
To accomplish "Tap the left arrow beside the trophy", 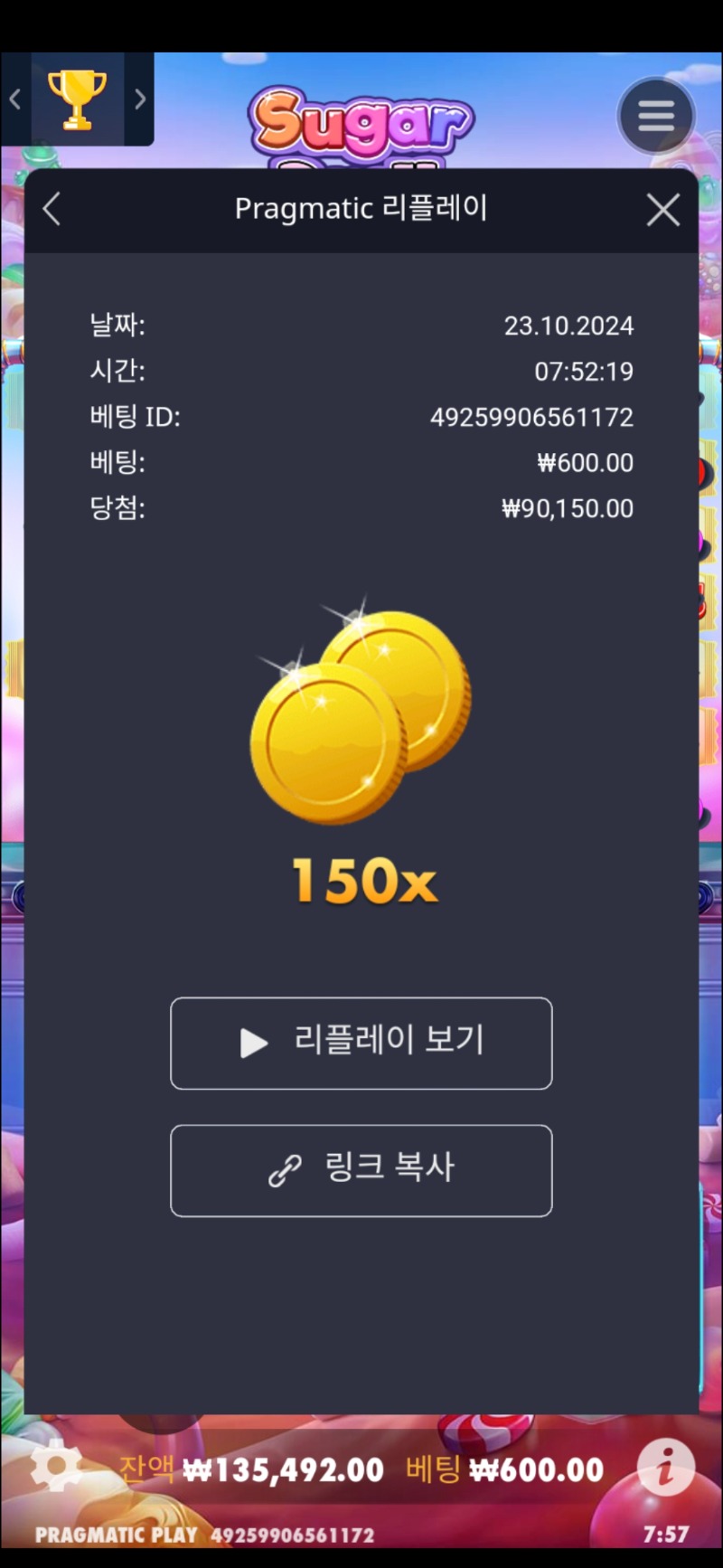I will tap(15, 99).
